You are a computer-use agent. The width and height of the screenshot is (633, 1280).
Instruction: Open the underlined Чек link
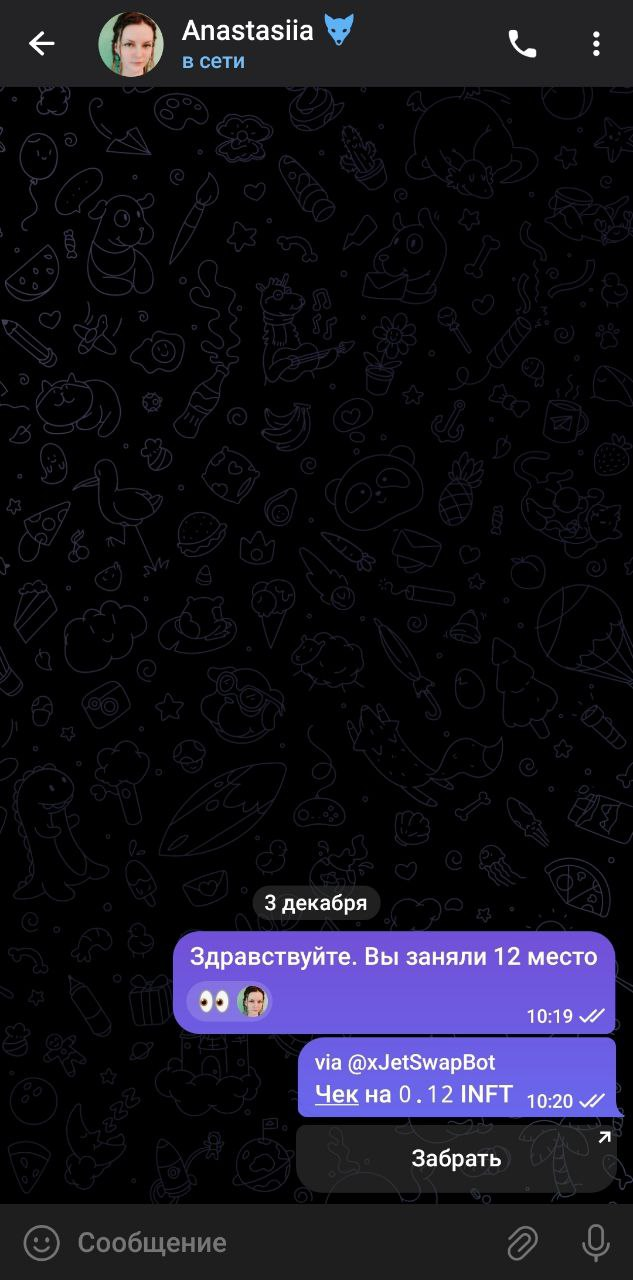(x=336, y=1095)
